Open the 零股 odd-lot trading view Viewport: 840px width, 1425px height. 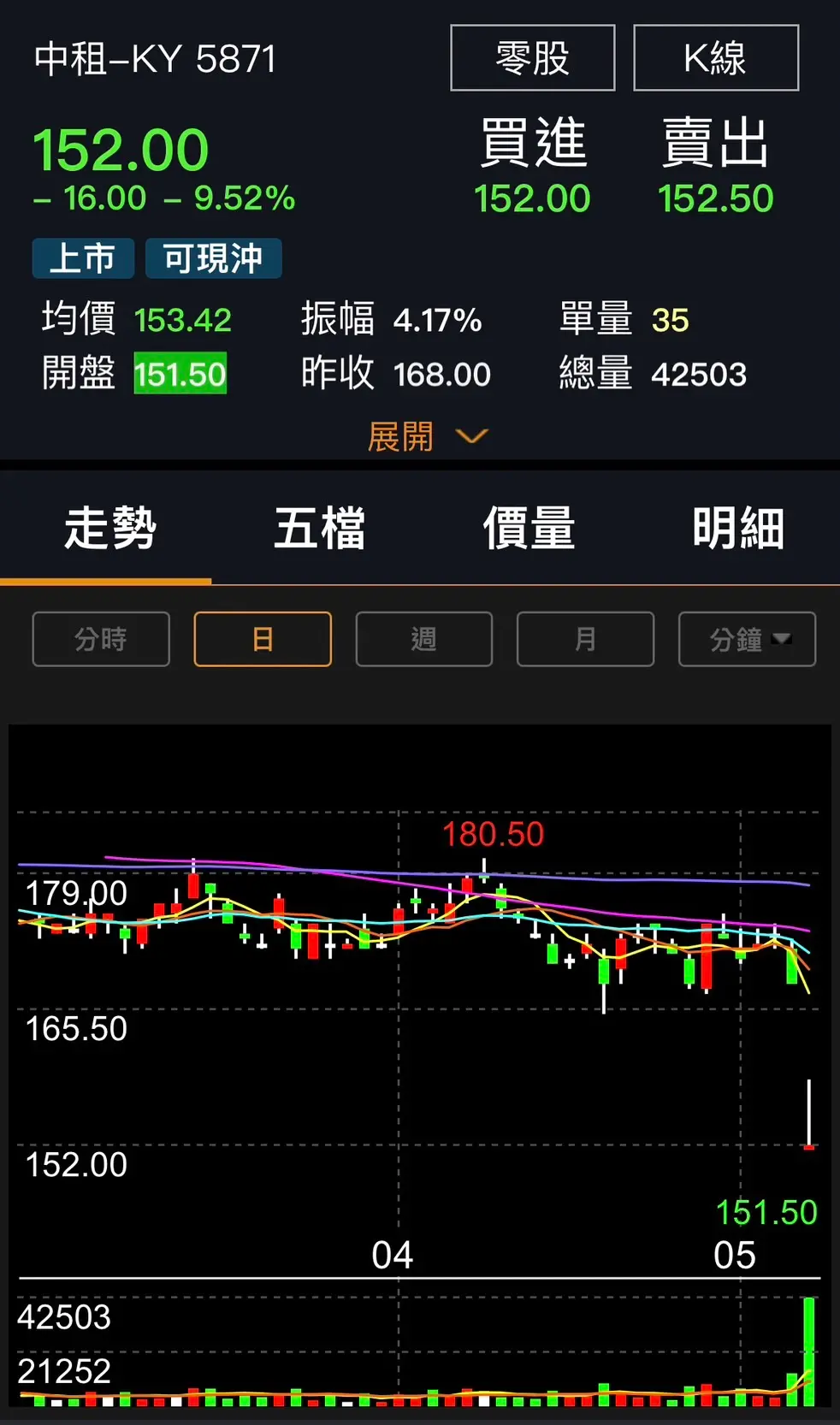tap(532, 57)
